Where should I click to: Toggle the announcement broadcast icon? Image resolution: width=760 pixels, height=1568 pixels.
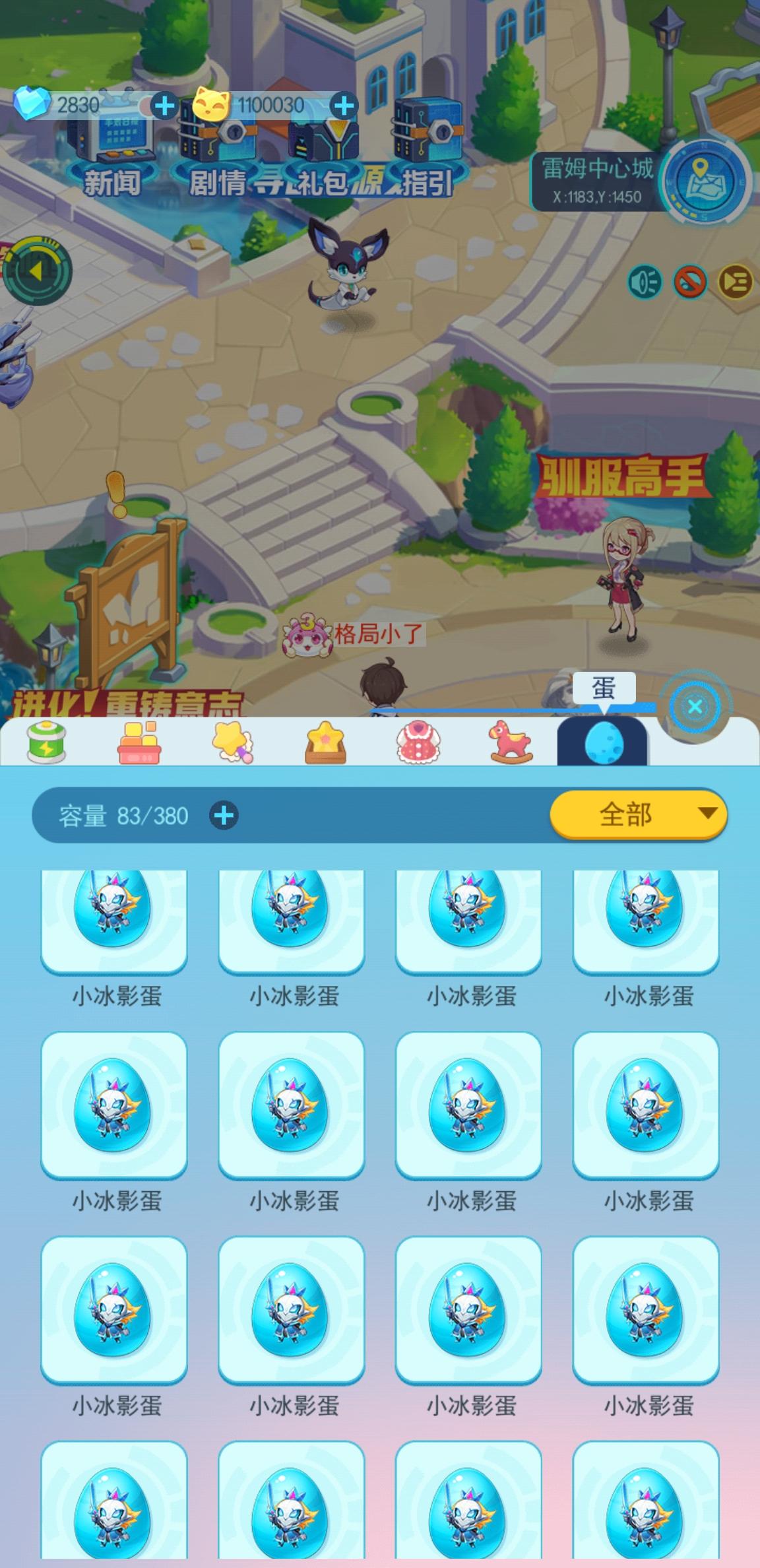coord(735,281)
